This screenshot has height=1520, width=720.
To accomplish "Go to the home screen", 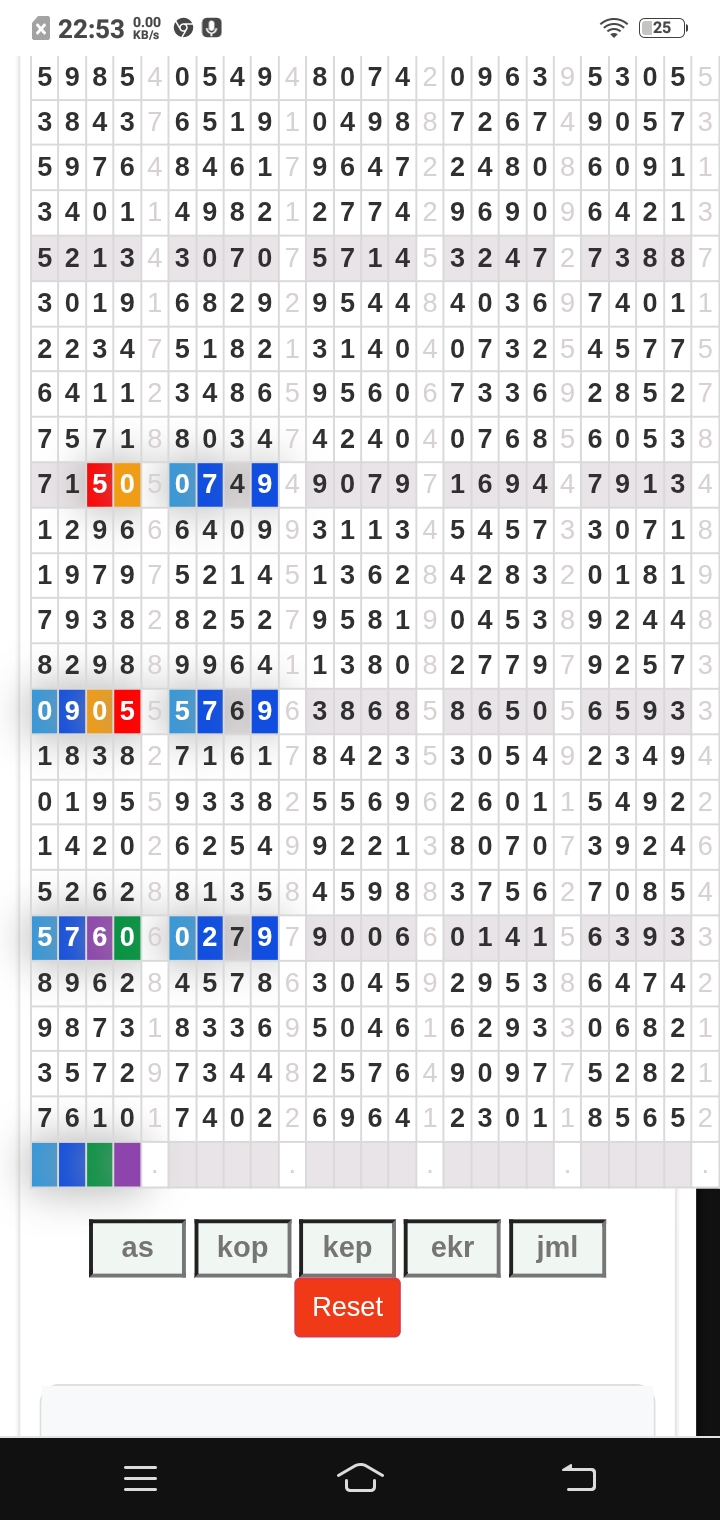I will (x=360, y=1478).
